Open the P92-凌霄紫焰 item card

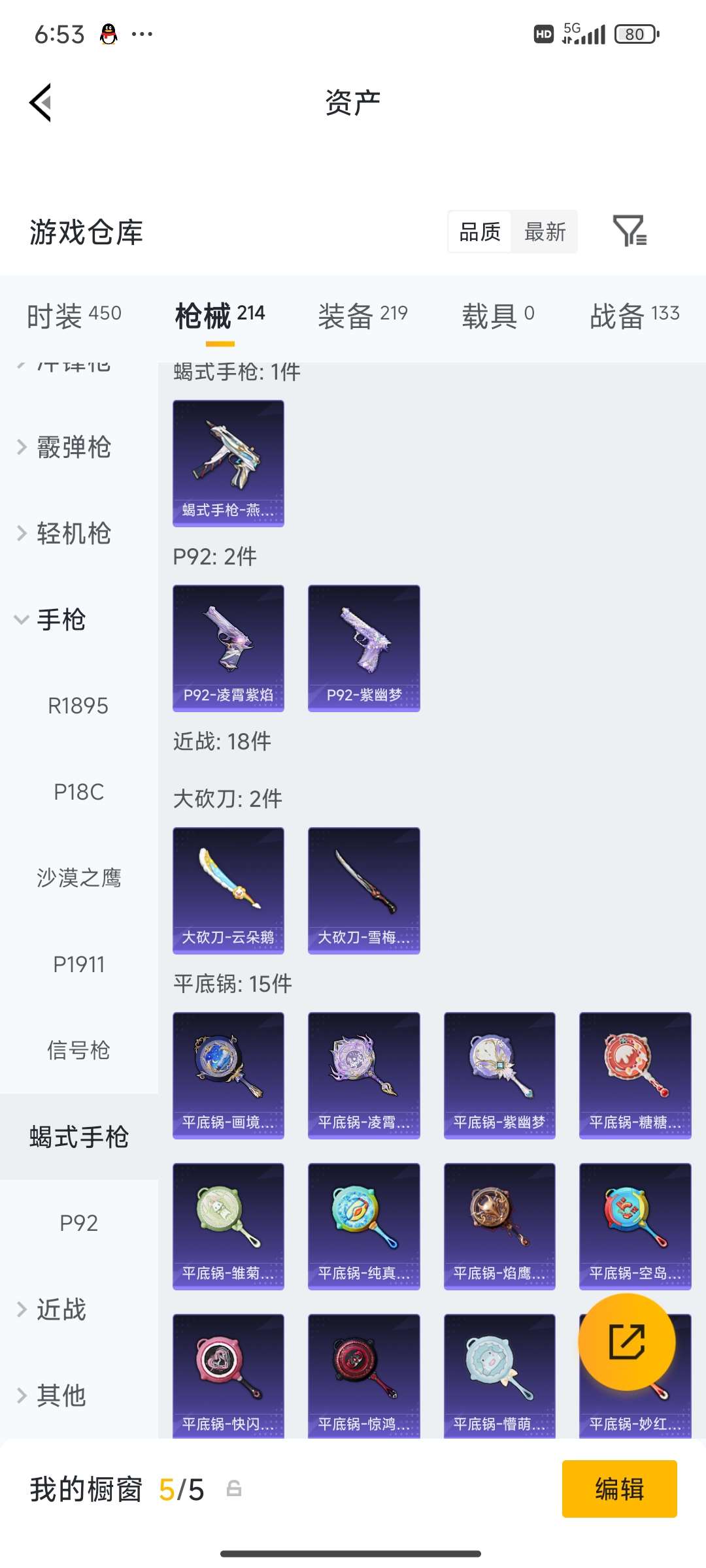[x=228, y=647]
